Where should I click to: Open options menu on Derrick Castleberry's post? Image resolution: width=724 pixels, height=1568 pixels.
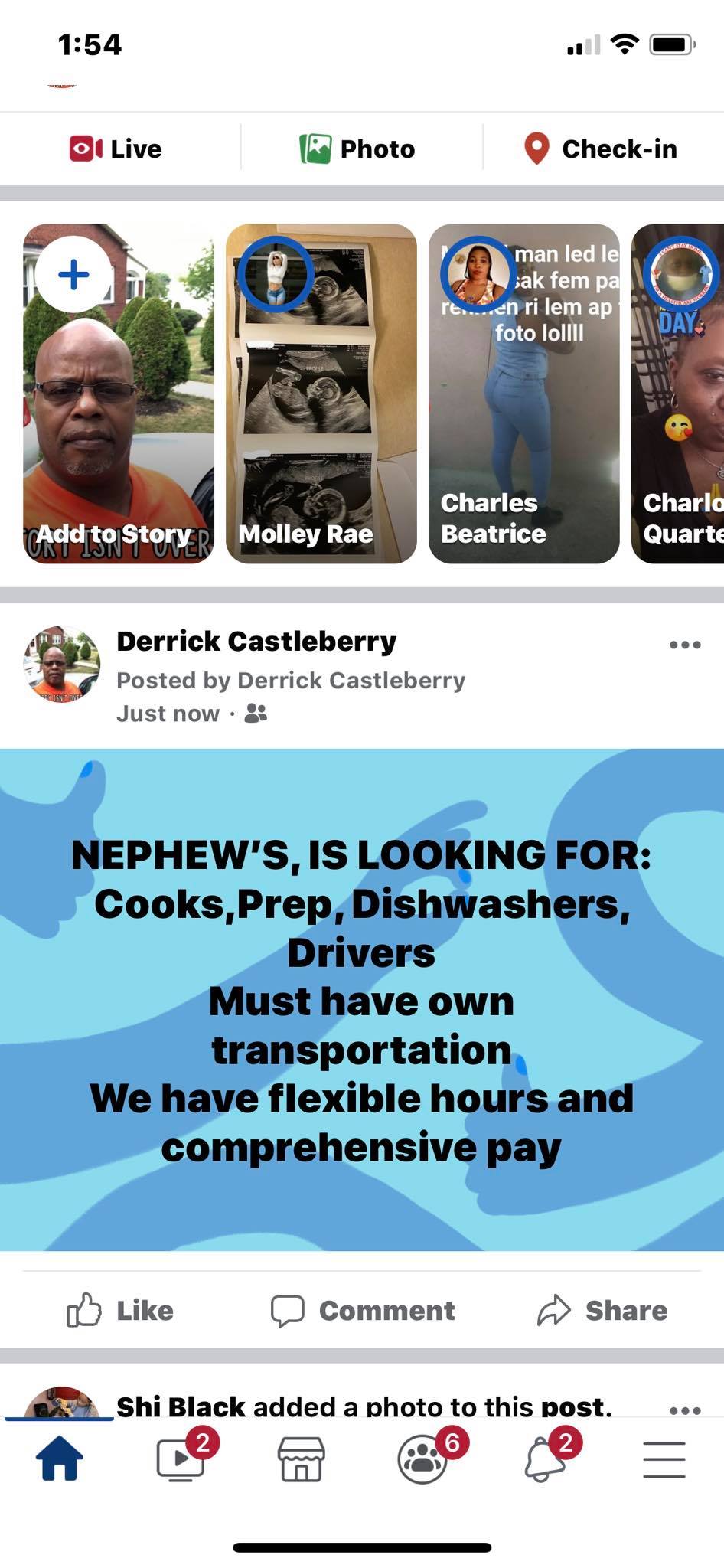(x=685, y=645)
